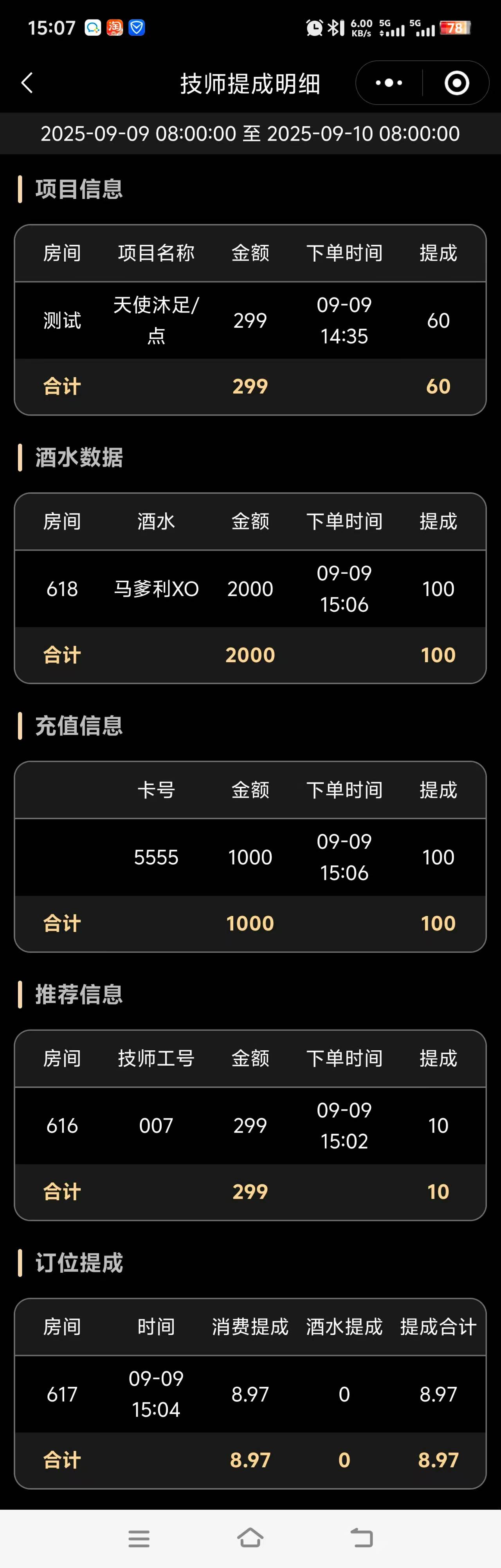The width and height of the screenshot is (501, 1568).
Task: Tap the system home button
Action: [250, 1537]
